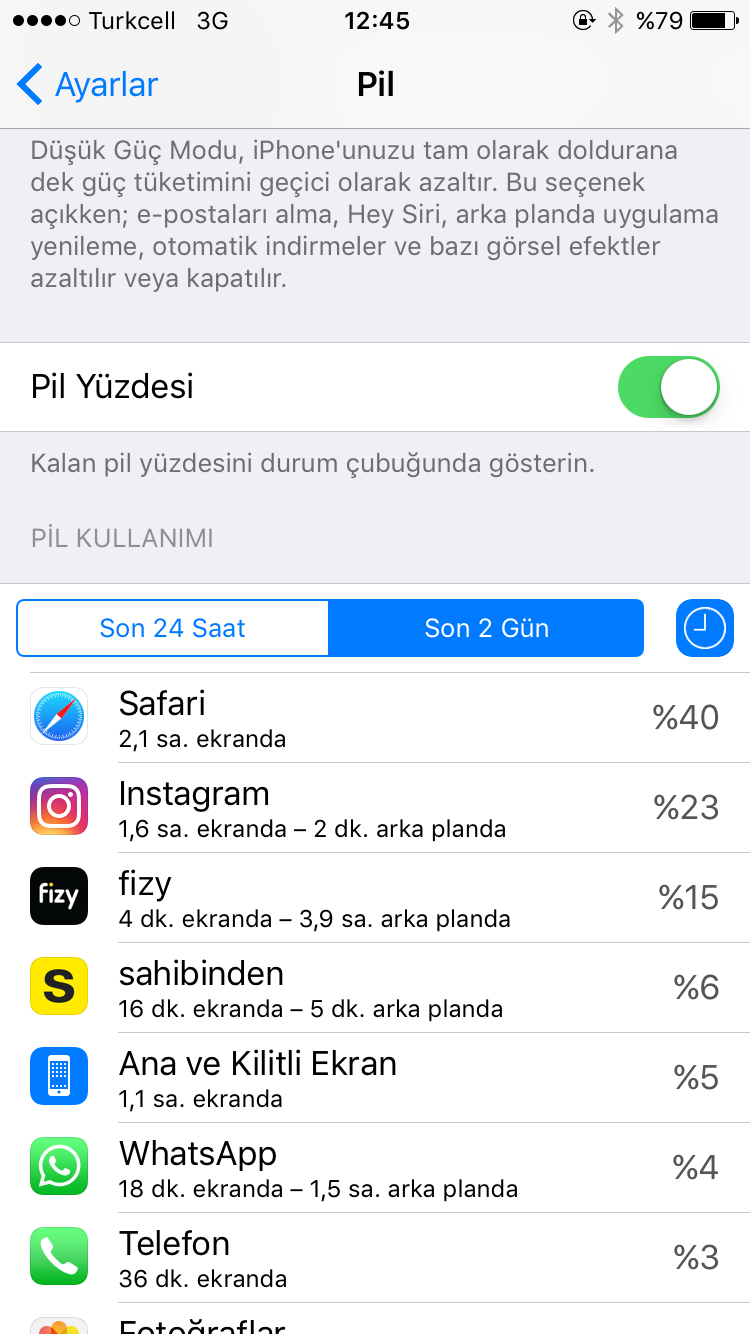Switch to the Son 24 Saat segment

(173, 628)
